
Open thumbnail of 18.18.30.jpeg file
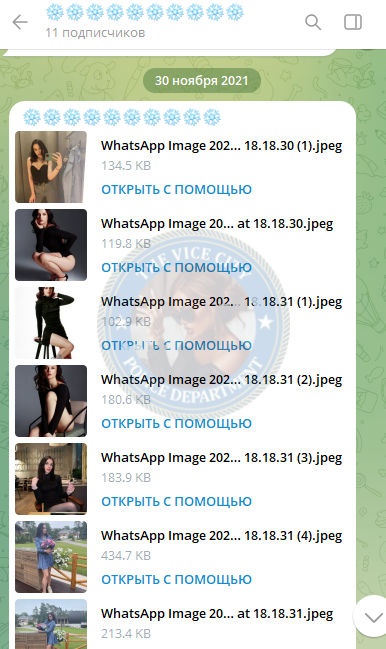(51, 245)
